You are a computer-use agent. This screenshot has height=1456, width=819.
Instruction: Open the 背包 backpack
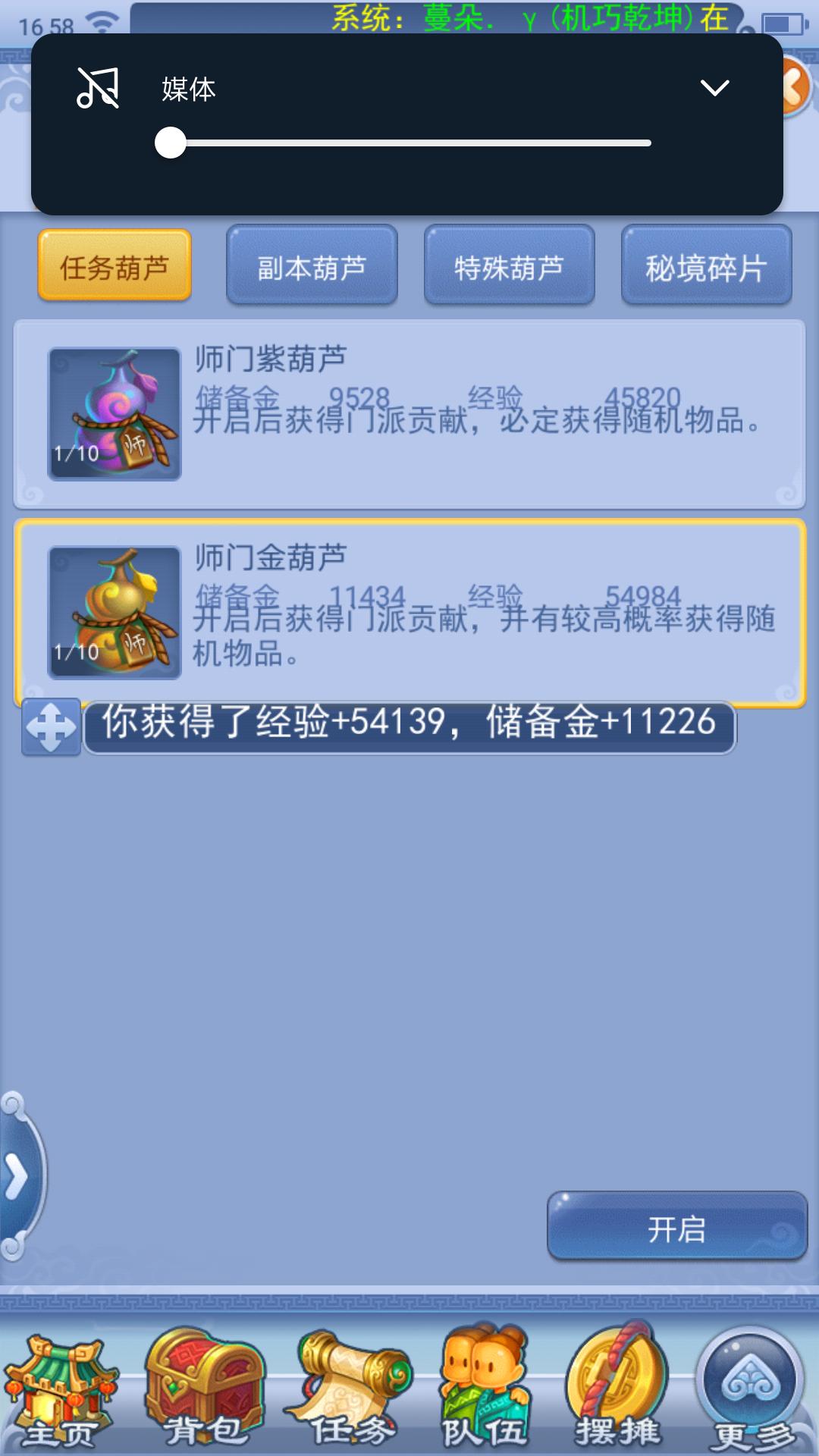[203, 1392]
